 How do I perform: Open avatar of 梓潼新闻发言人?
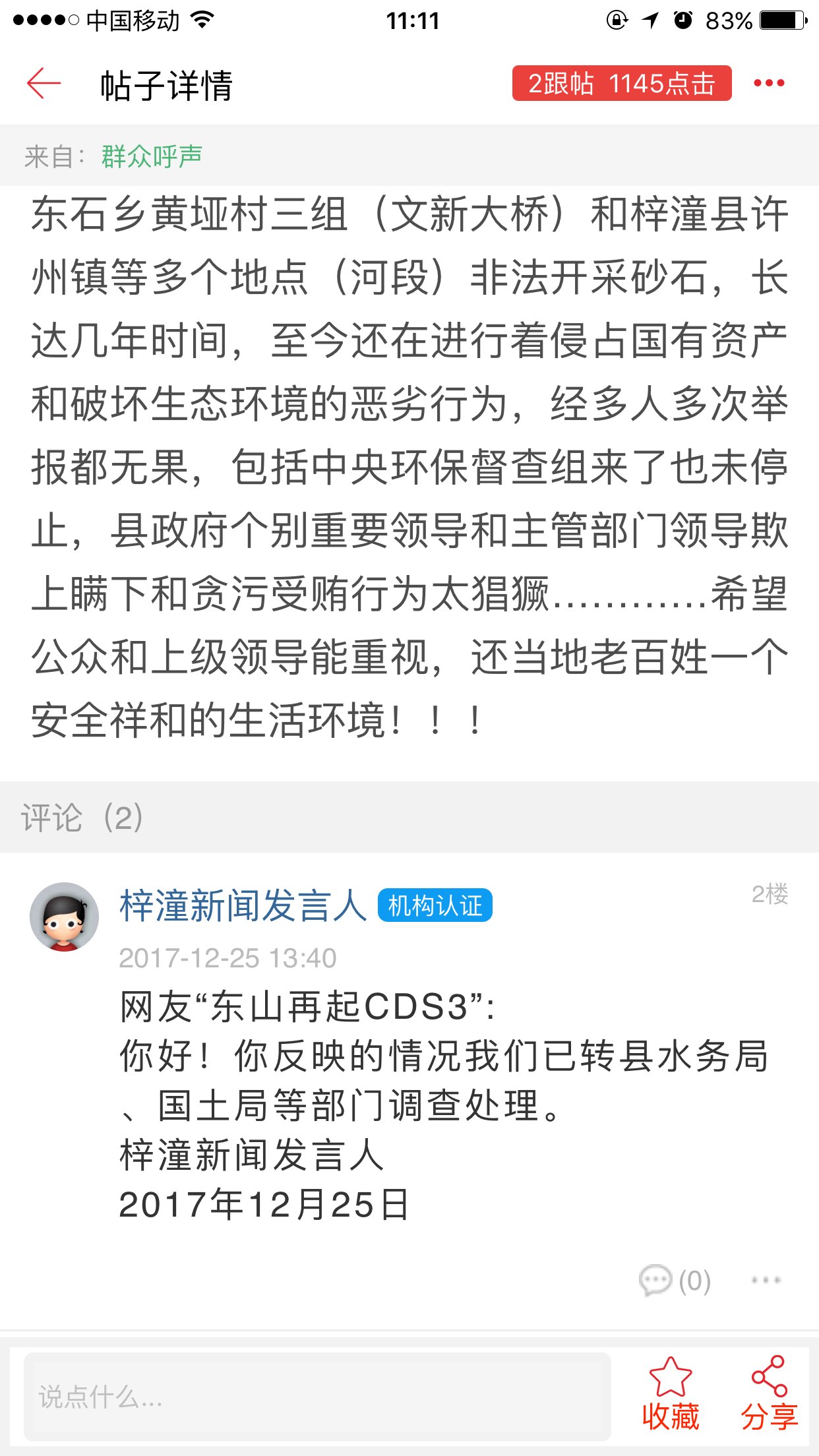(x=64, y=917)
